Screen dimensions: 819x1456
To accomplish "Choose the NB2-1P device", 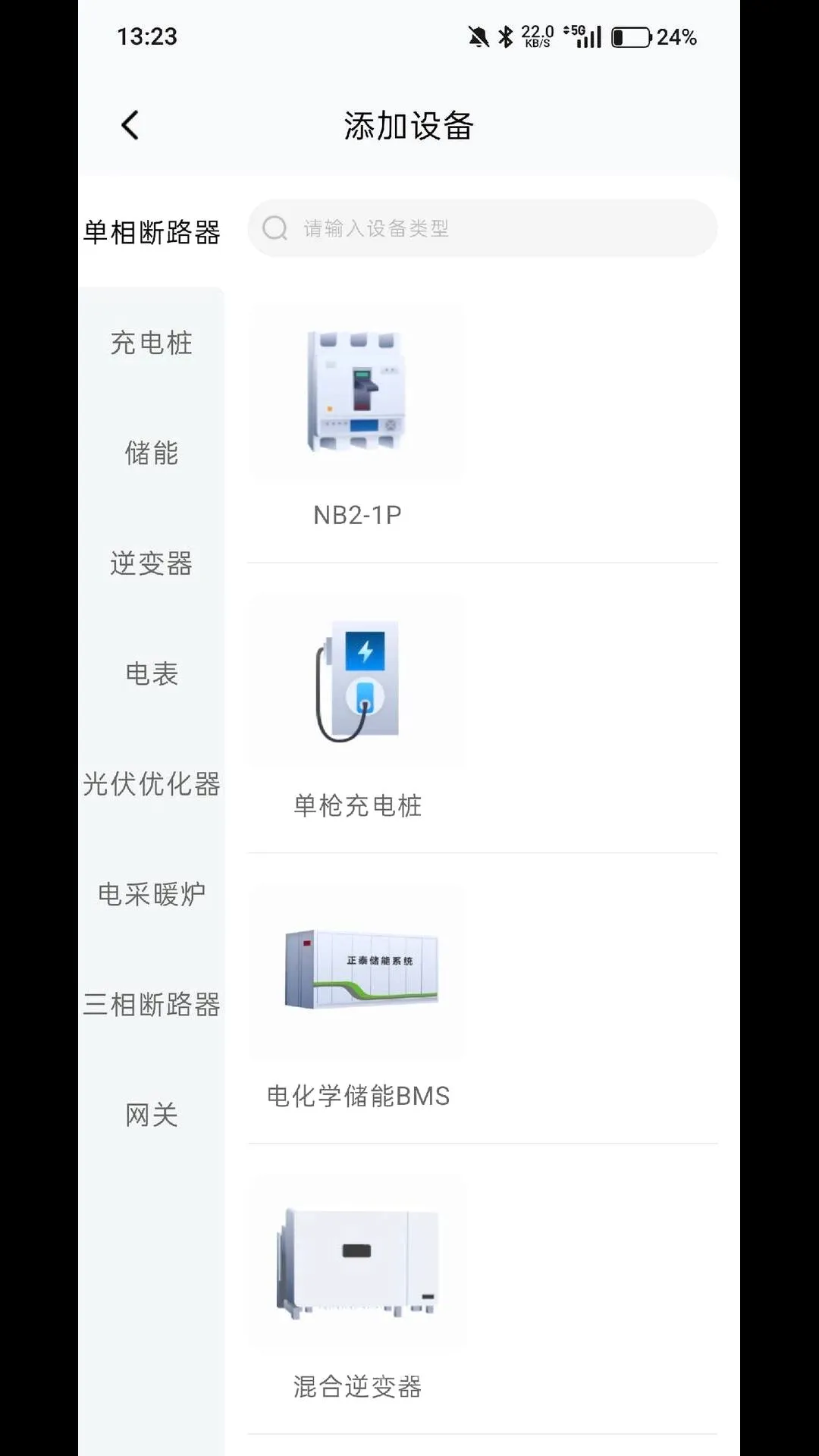I will [357, 417].
